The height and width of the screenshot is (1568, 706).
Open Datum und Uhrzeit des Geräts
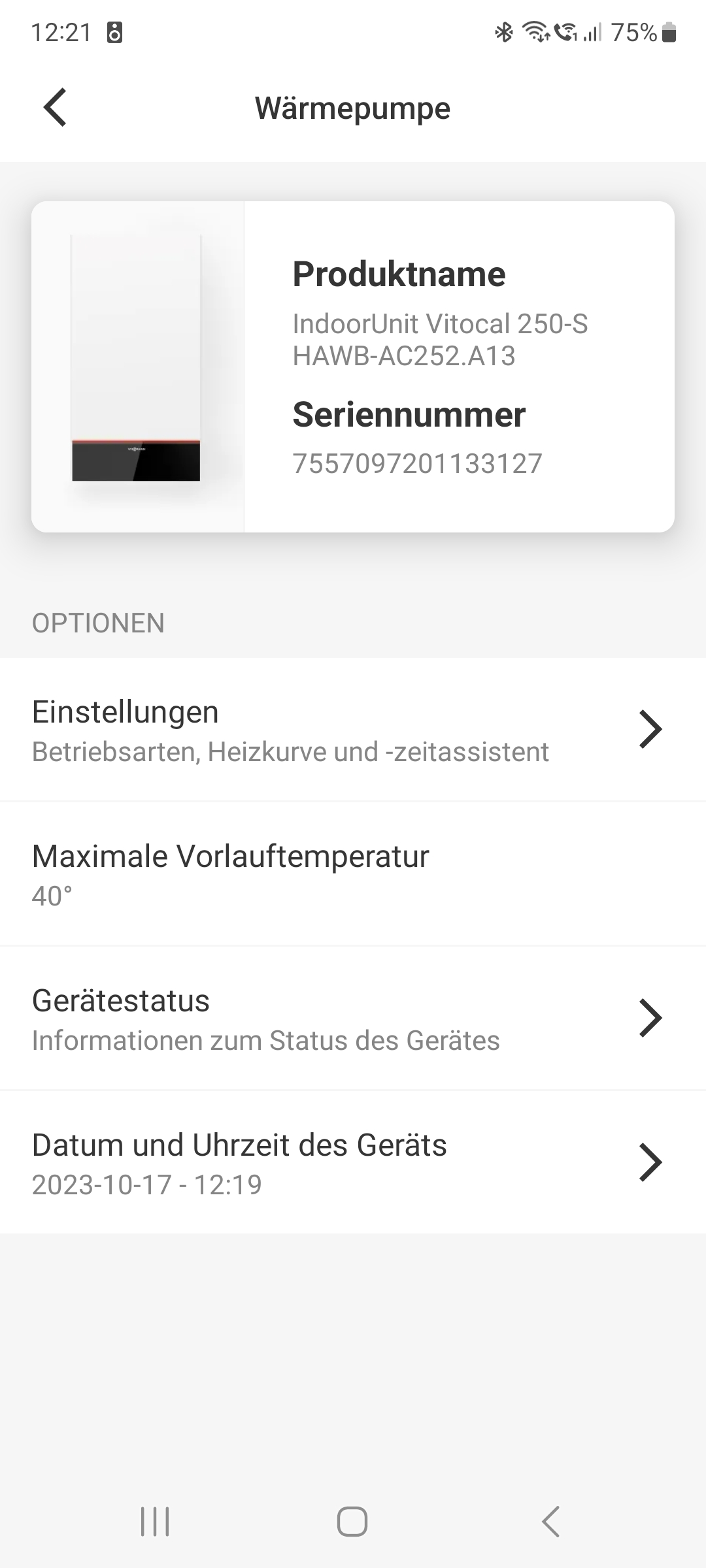(x=353, y=1163)
